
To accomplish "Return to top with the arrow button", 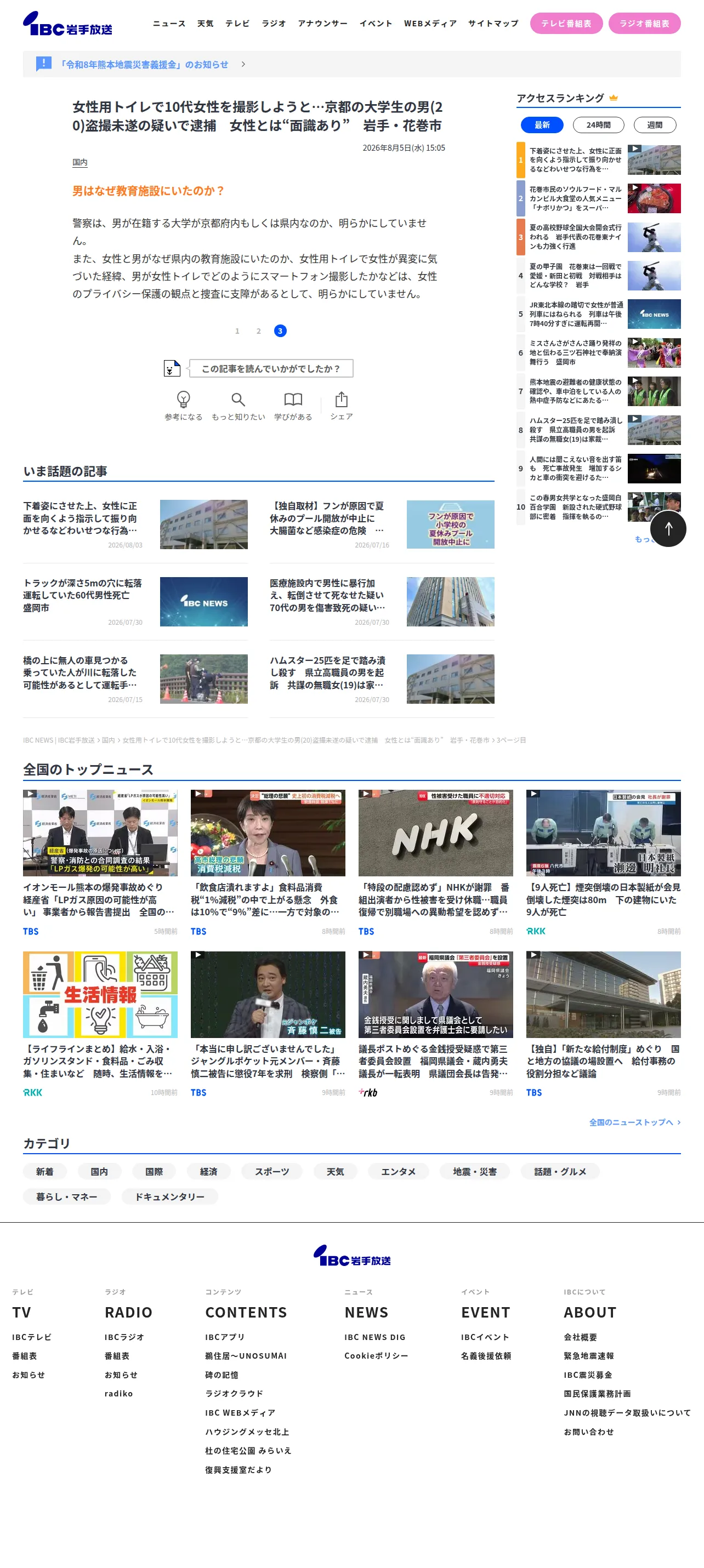I will (668, 528).
